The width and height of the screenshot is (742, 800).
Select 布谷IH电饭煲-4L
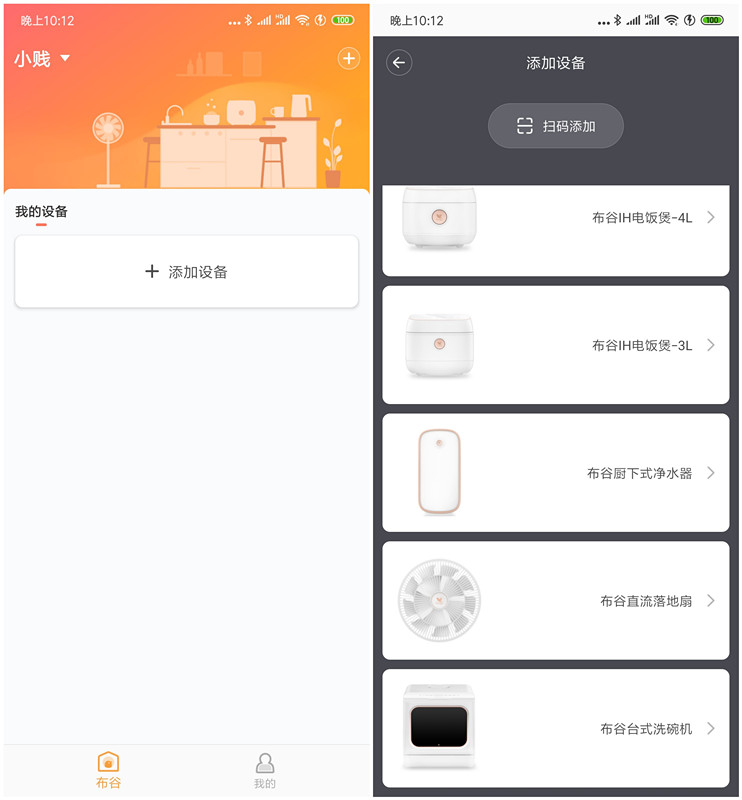point(555,229)
